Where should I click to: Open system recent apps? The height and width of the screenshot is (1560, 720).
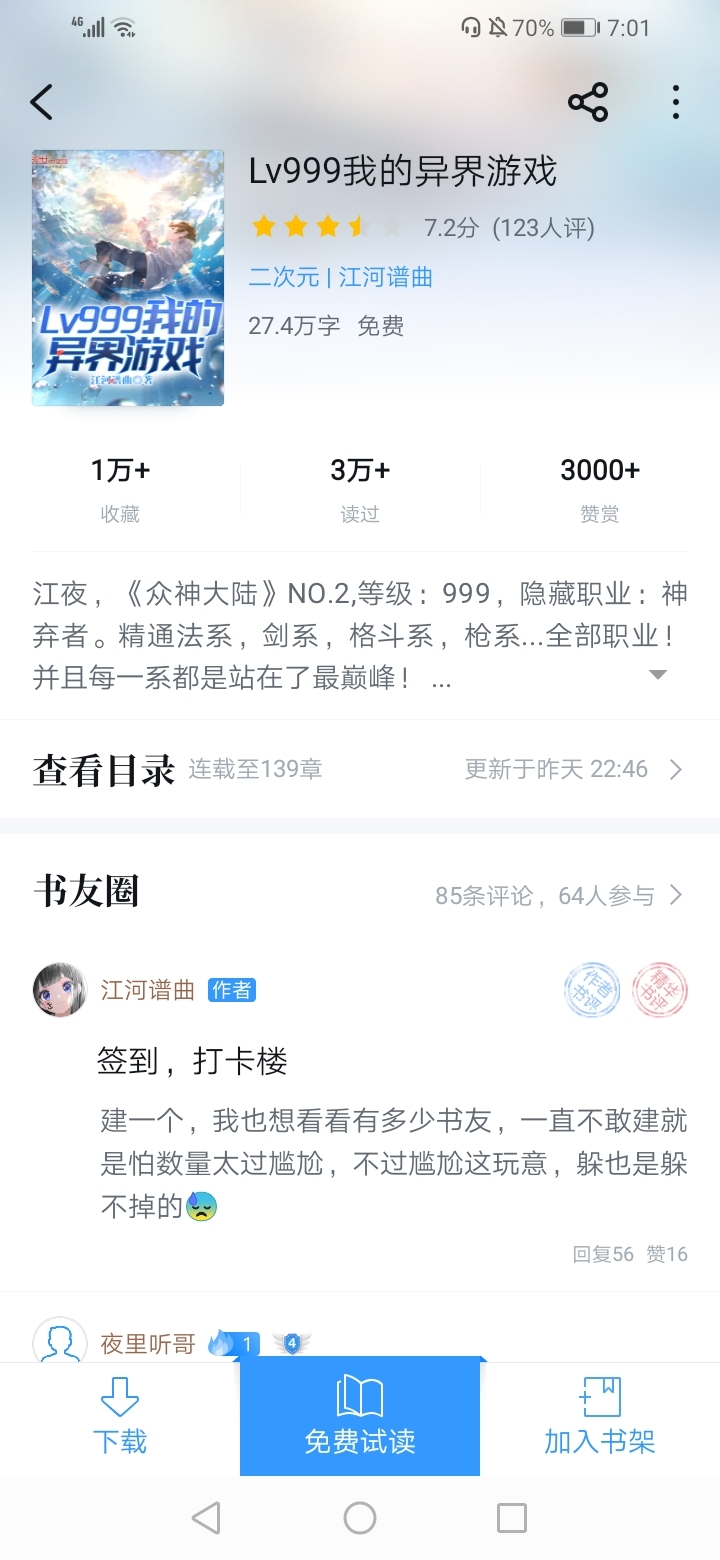click(512, 1518)
